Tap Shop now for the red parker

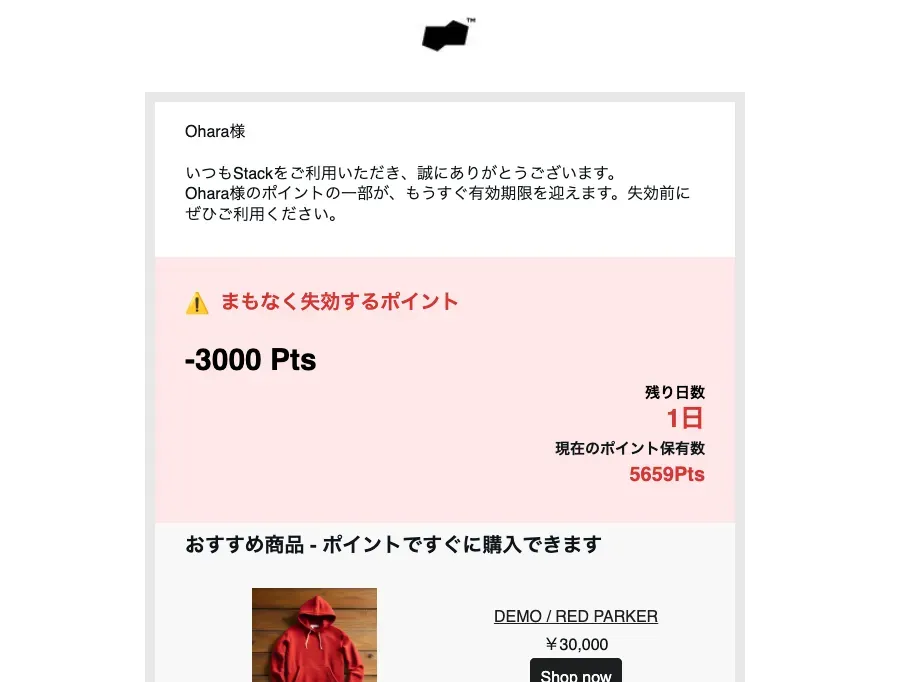pyautogui.click(x=575, y=673)
